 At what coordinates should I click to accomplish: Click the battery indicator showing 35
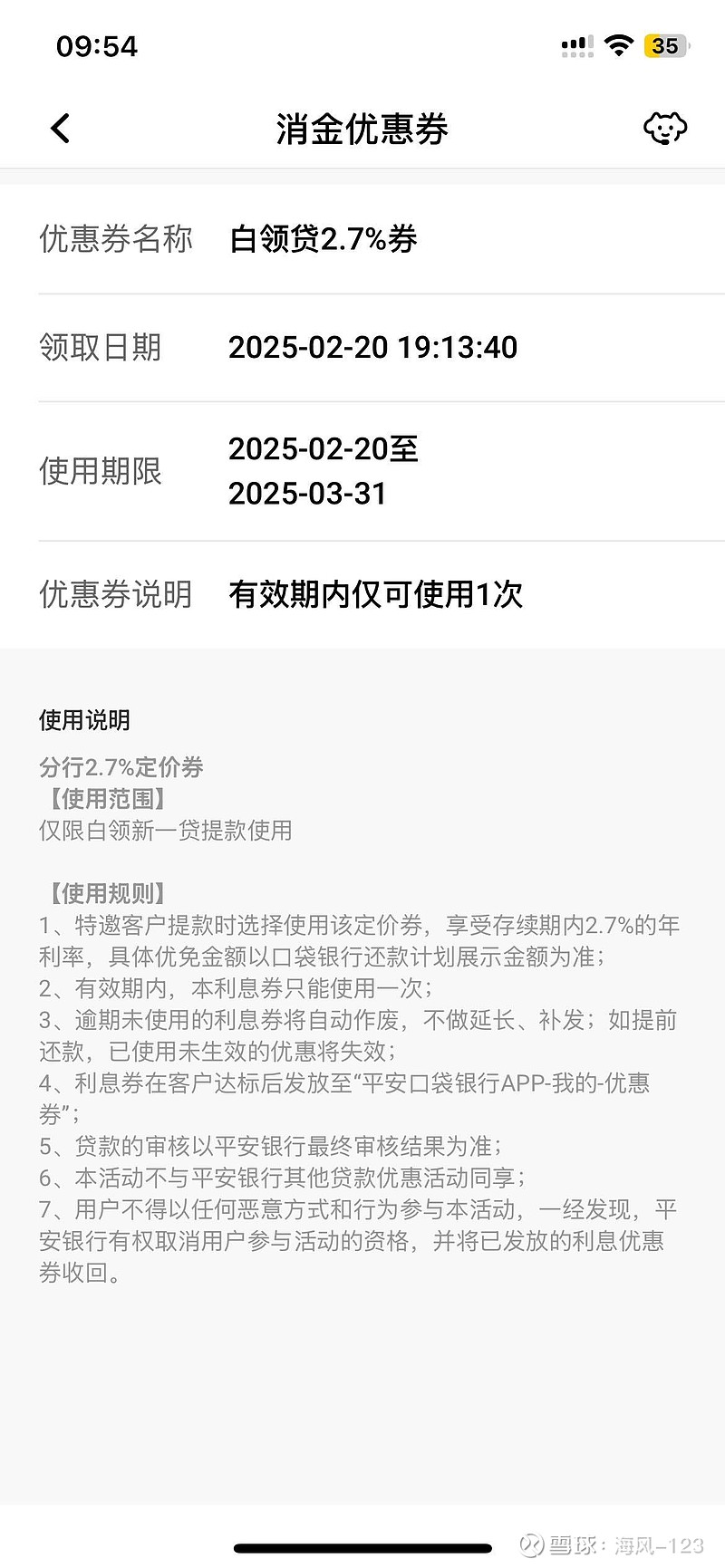pos(664,45)
